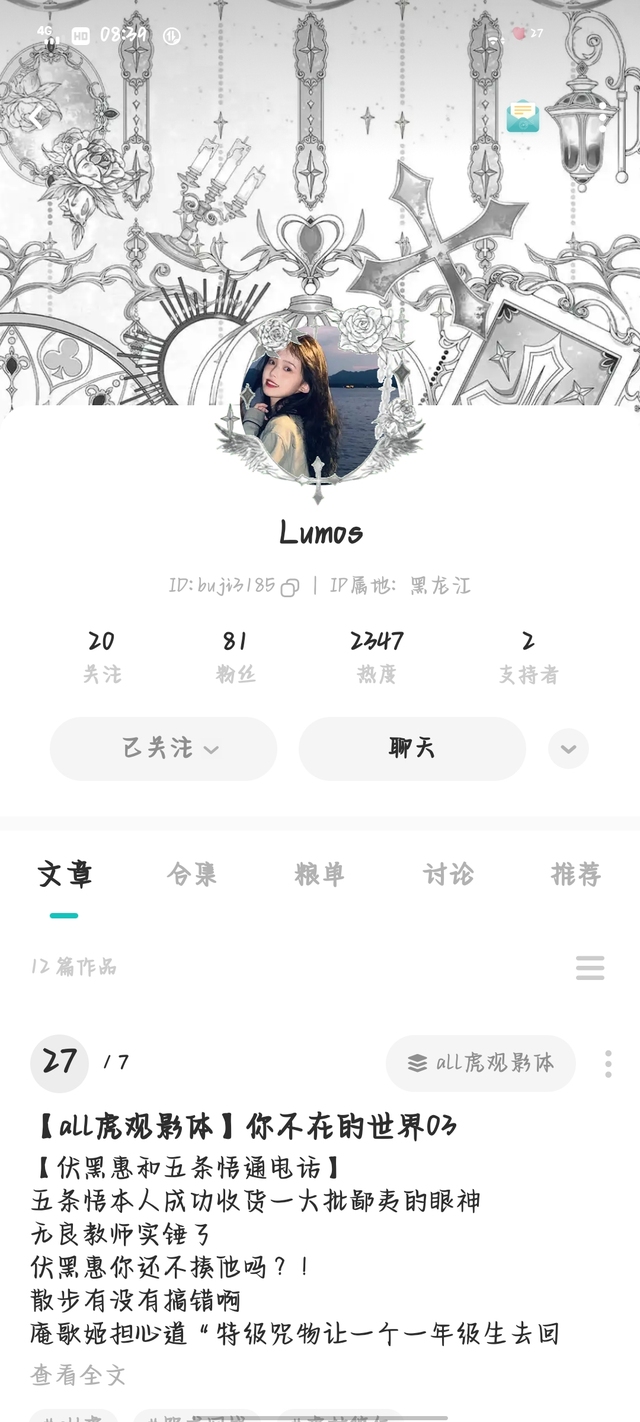Open the 支持者 supporters list
The width and height of the screenshot is (640, 1422).
pos(528,656)
